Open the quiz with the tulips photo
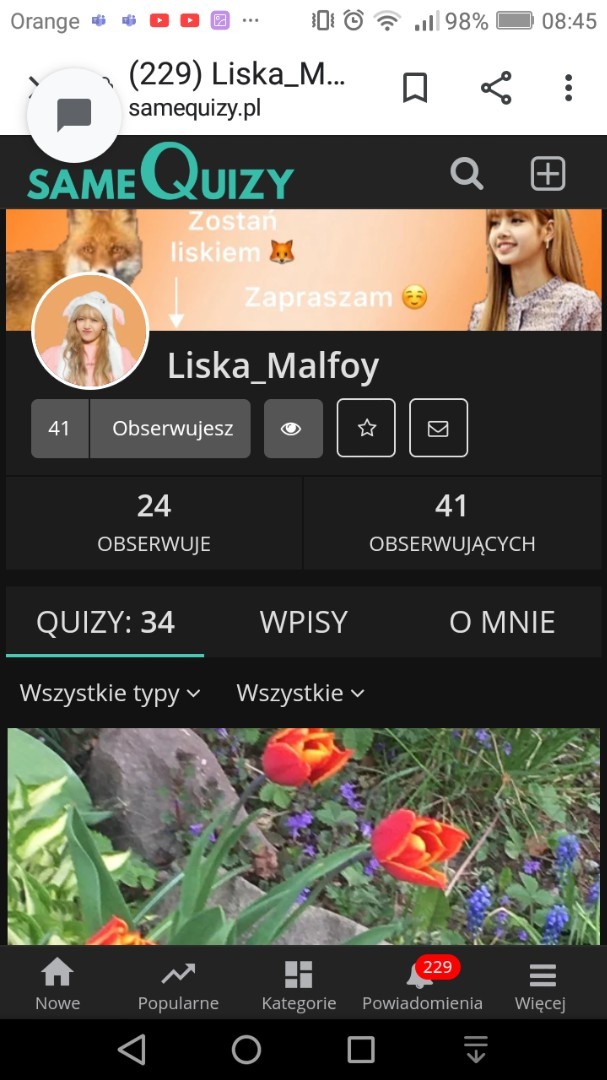The height and width of the screenshot is (1080, 607). tap(303, 836)
